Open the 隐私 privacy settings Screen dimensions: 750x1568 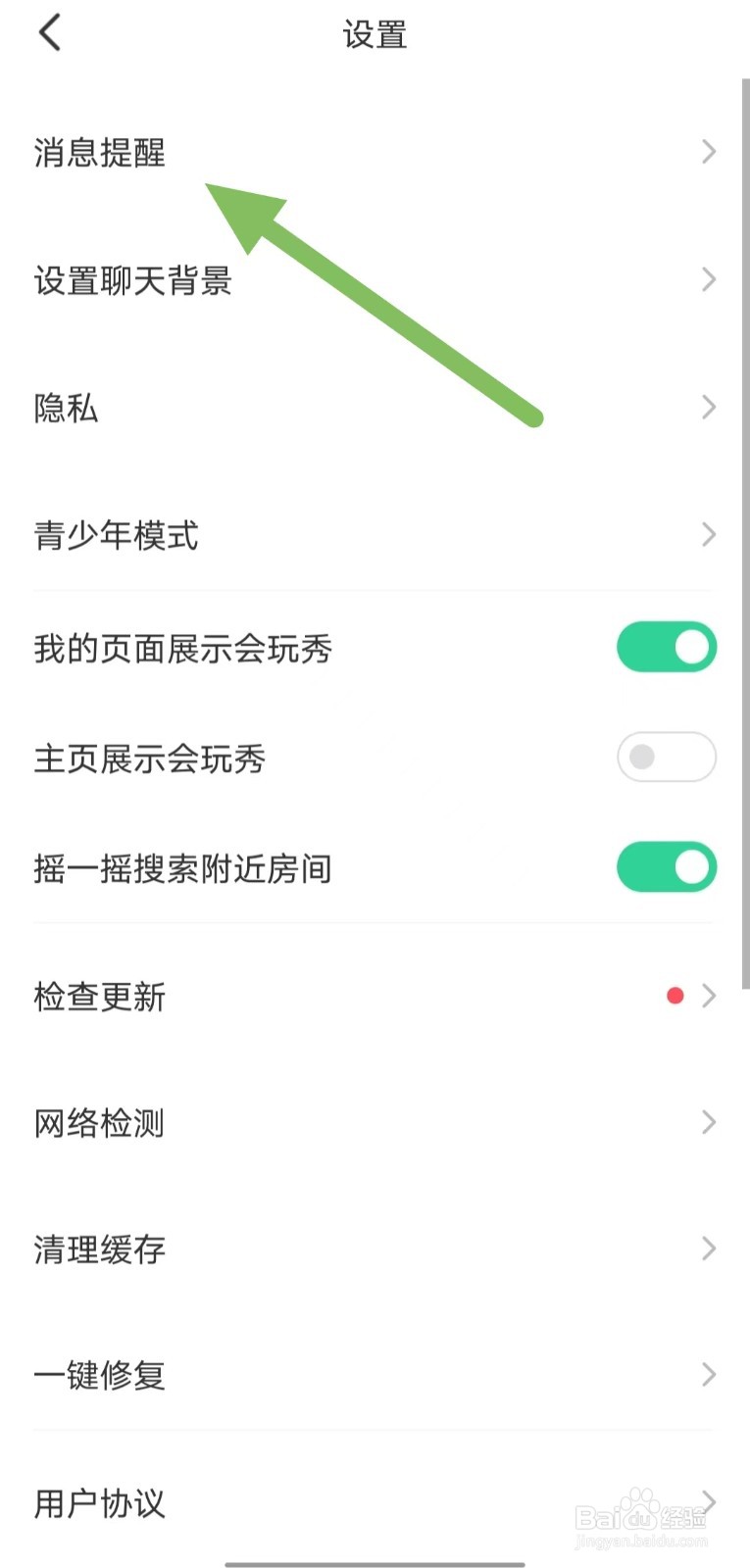pyautogui.click(x=66, y=409)
